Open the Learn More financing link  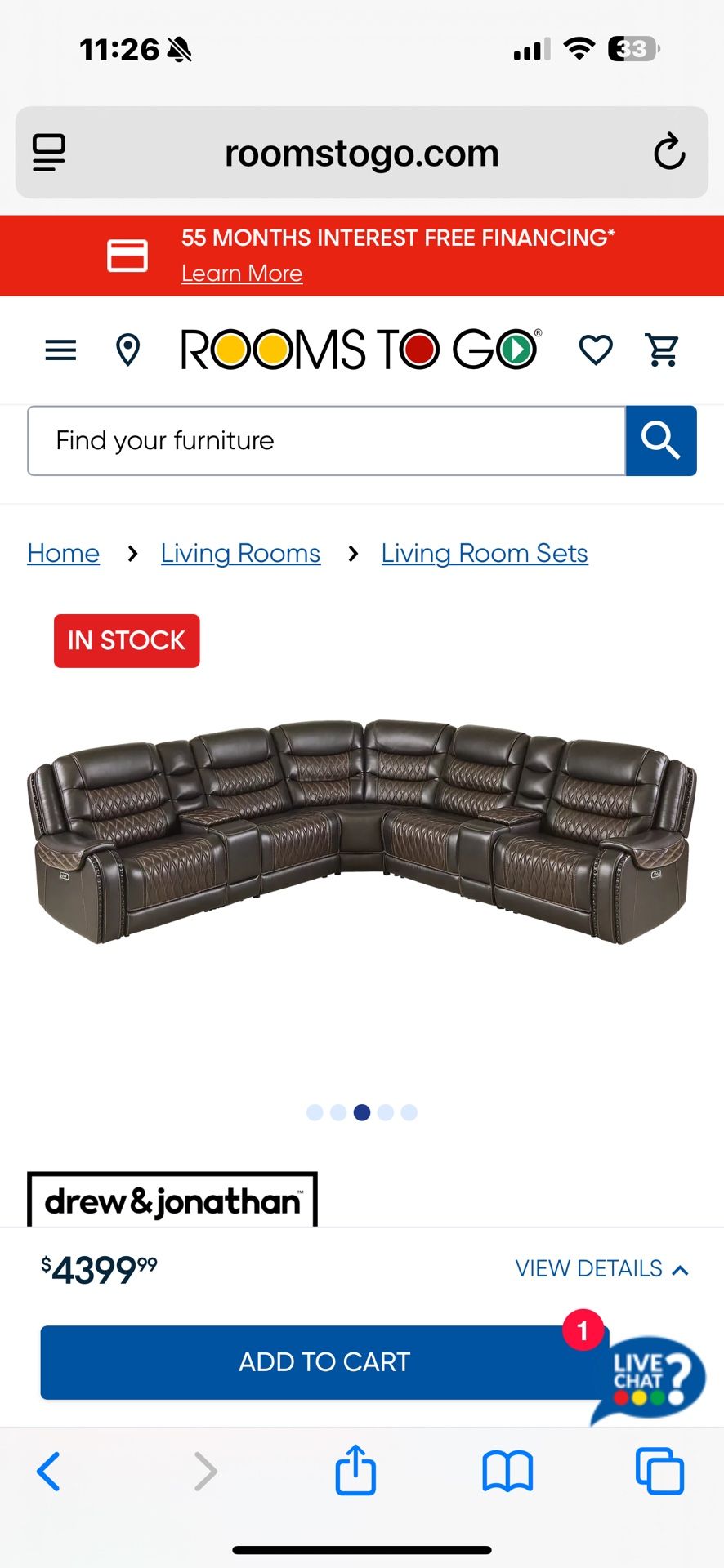(x=242, y=273)
